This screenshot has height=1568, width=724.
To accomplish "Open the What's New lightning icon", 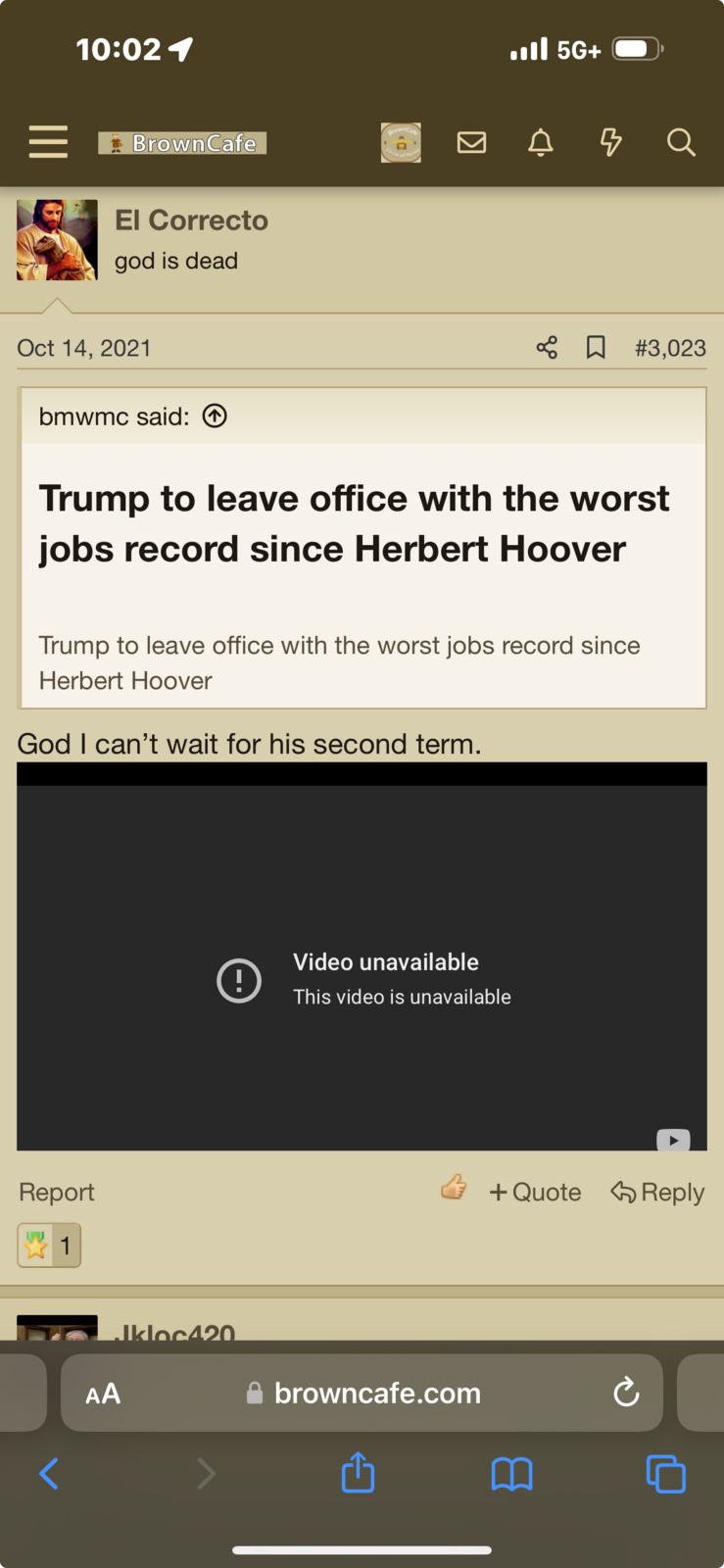I will coord(610,143).
